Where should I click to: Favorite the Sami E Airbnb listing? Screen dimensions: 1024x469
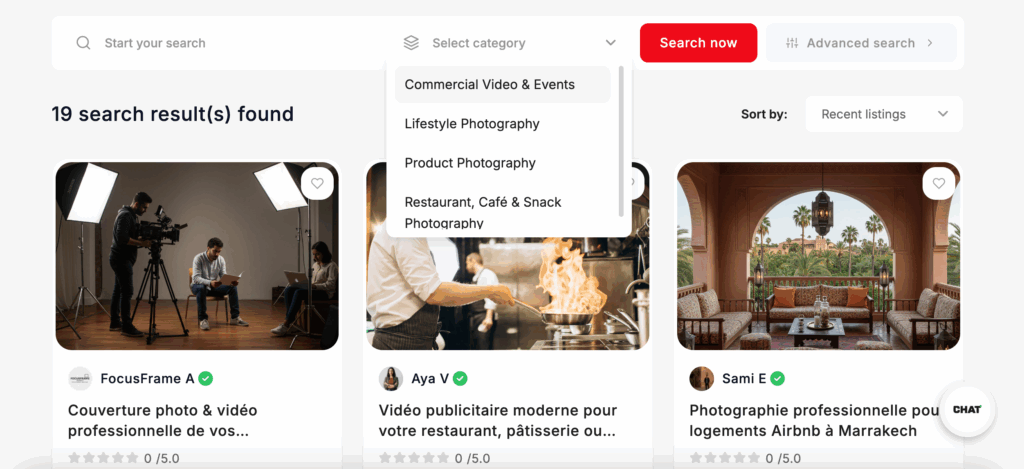[938, 184]
